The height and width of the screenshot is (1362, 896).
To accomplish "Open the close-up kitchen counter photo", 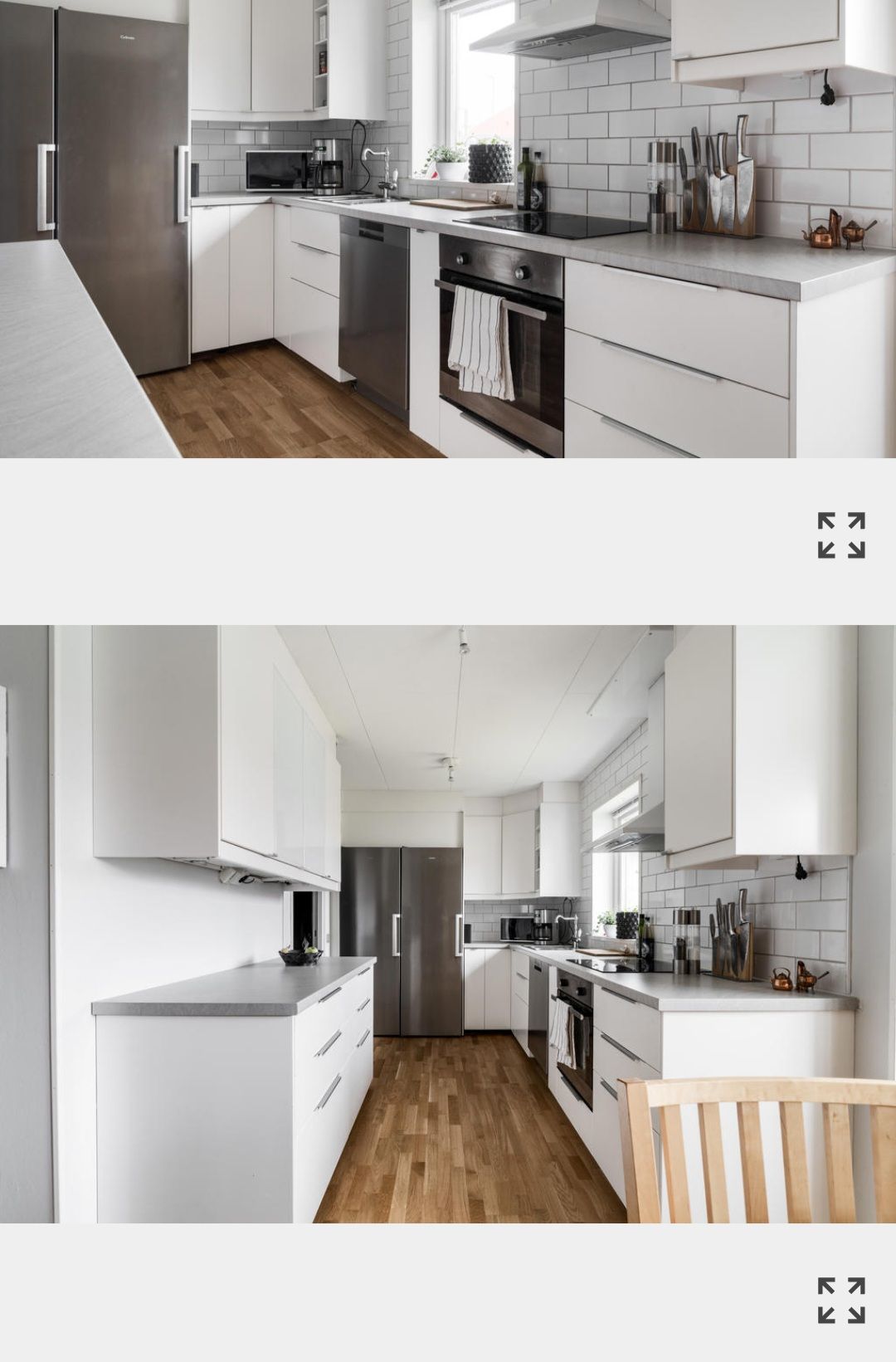I will coord(448,228).
